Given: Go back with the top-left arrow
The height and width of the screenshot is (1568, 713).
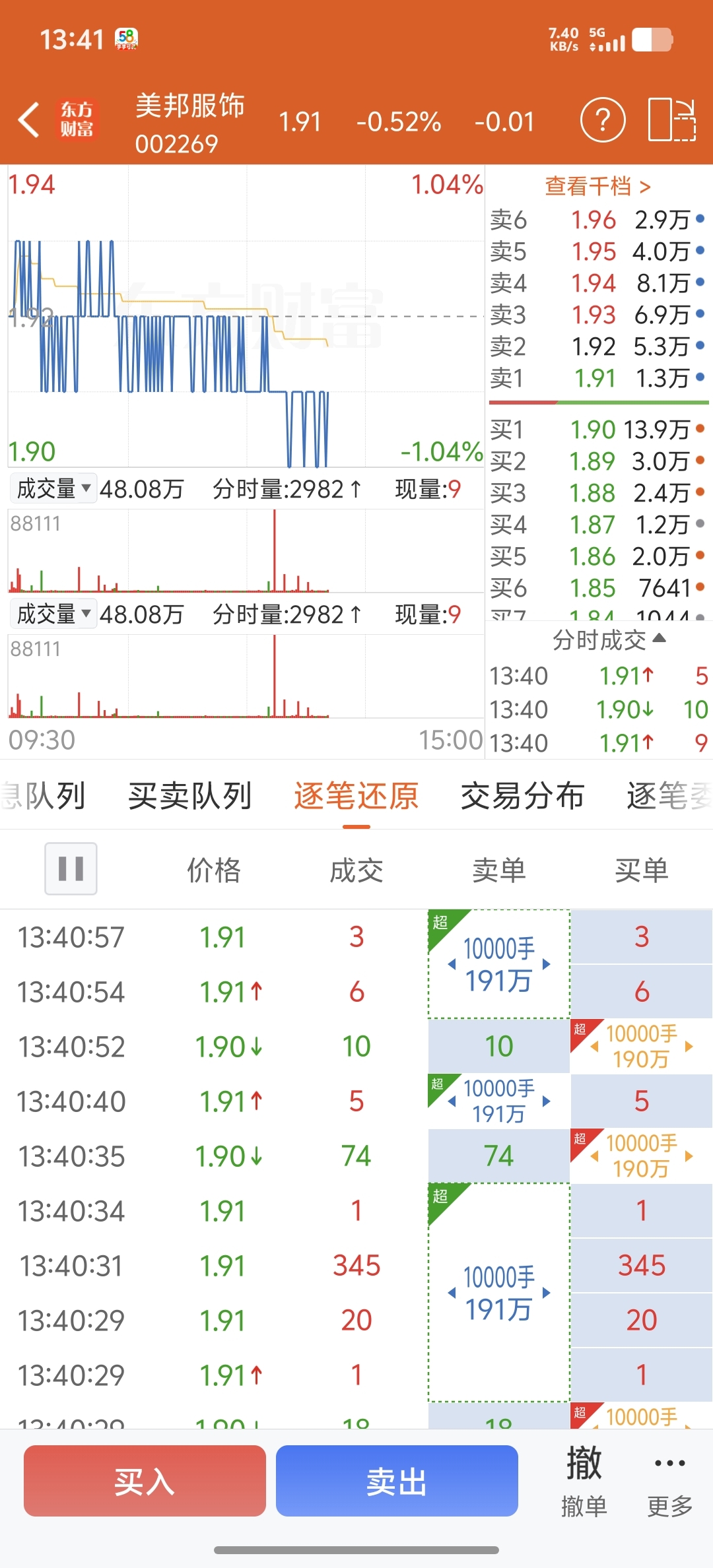Looking at the screenshot, I should (x=29, y=121).
